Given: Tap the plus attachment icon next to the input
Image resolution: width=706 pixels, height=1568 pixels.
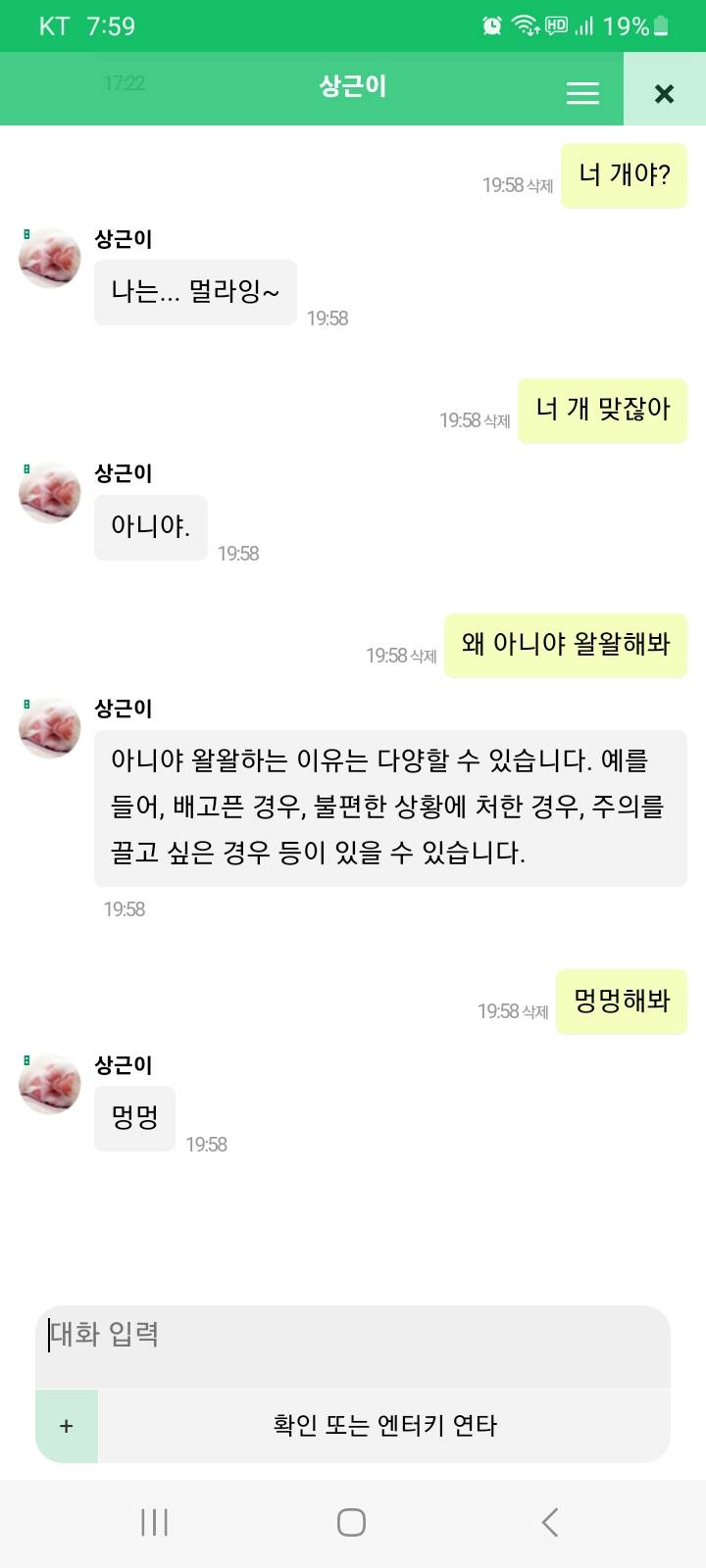Looking at the screenshot, I should 66,1426.
